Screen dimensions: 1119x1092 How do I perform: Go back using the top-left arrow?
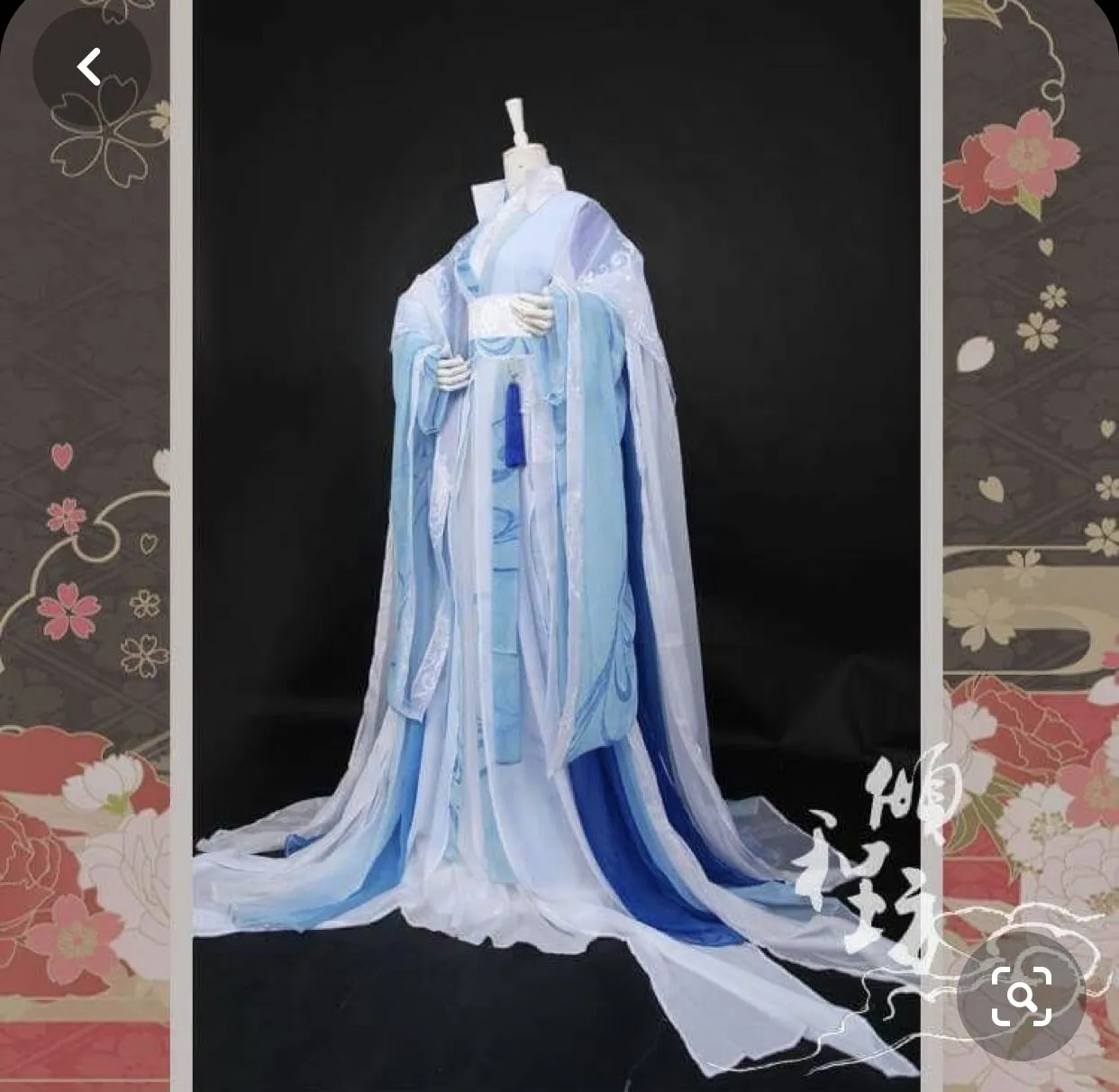(x=90, y=67)
